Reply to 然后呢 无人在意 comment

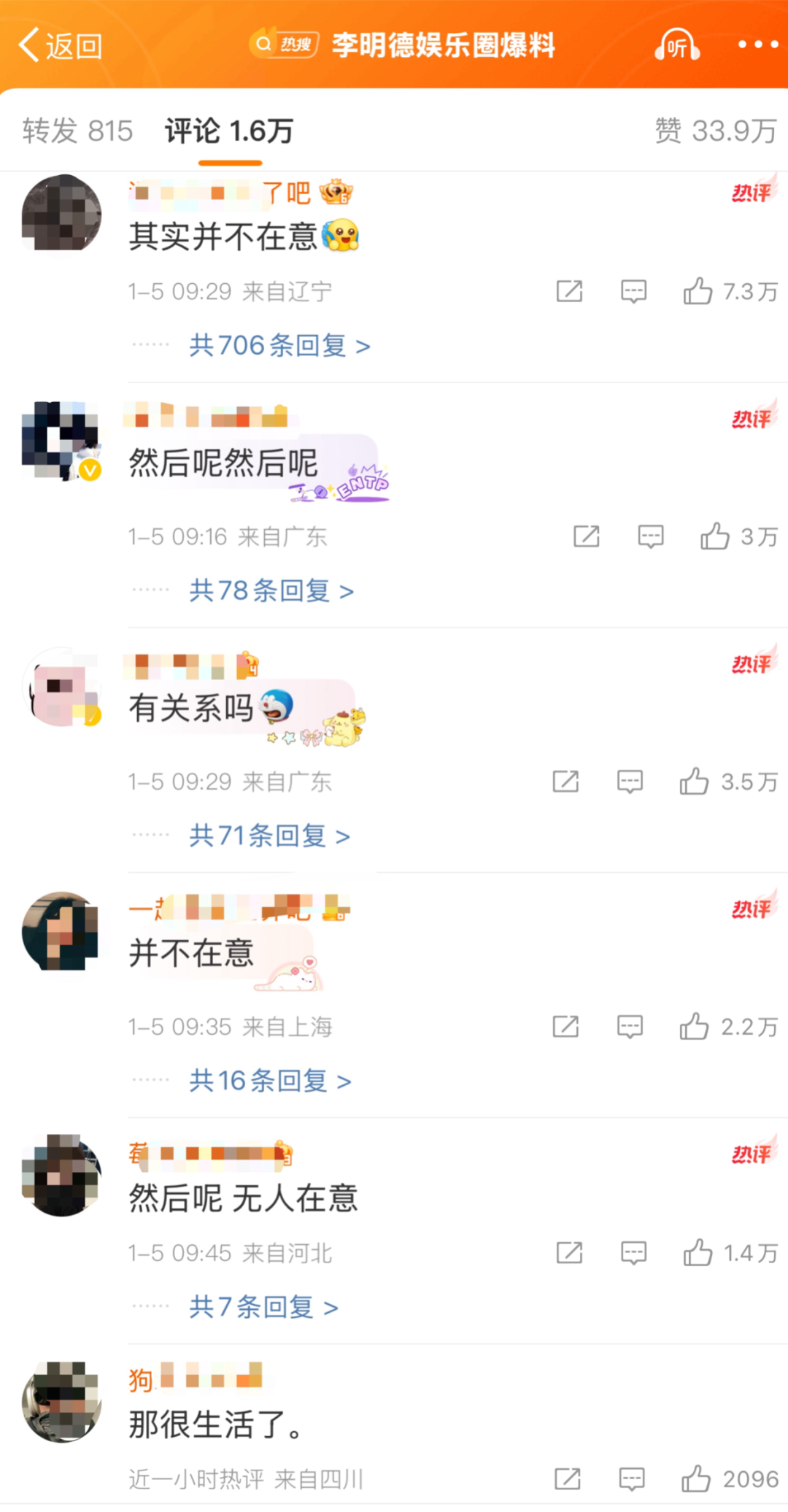633,1253
